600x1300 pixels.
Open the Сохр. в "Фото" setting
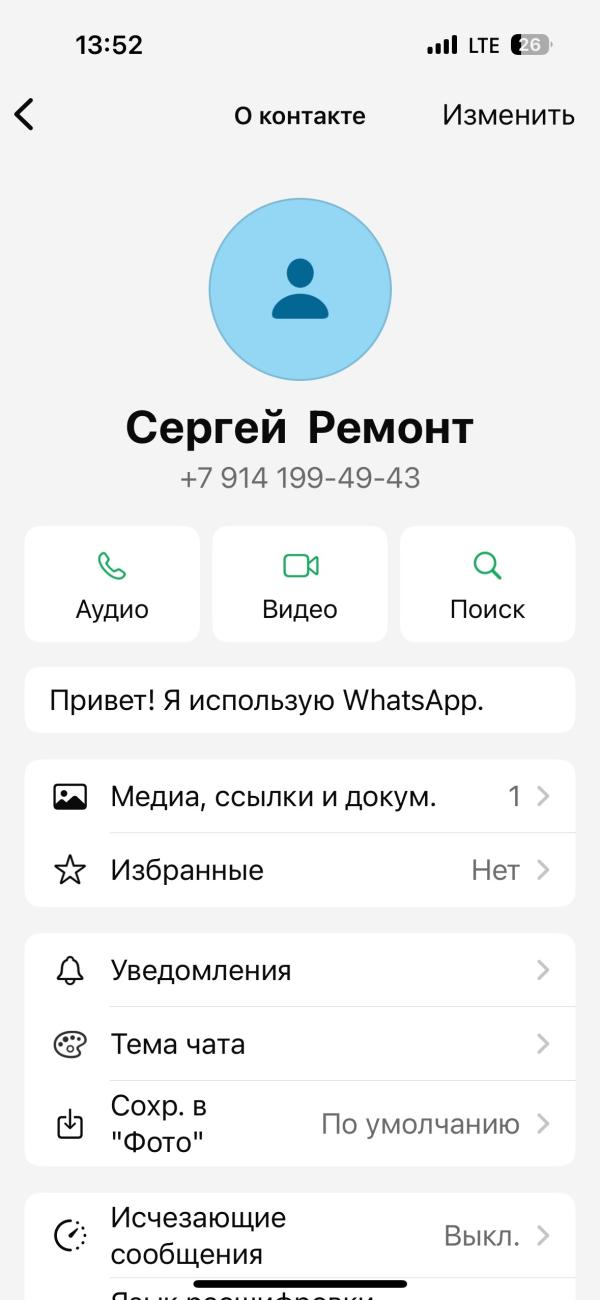tap(300, 1124)
